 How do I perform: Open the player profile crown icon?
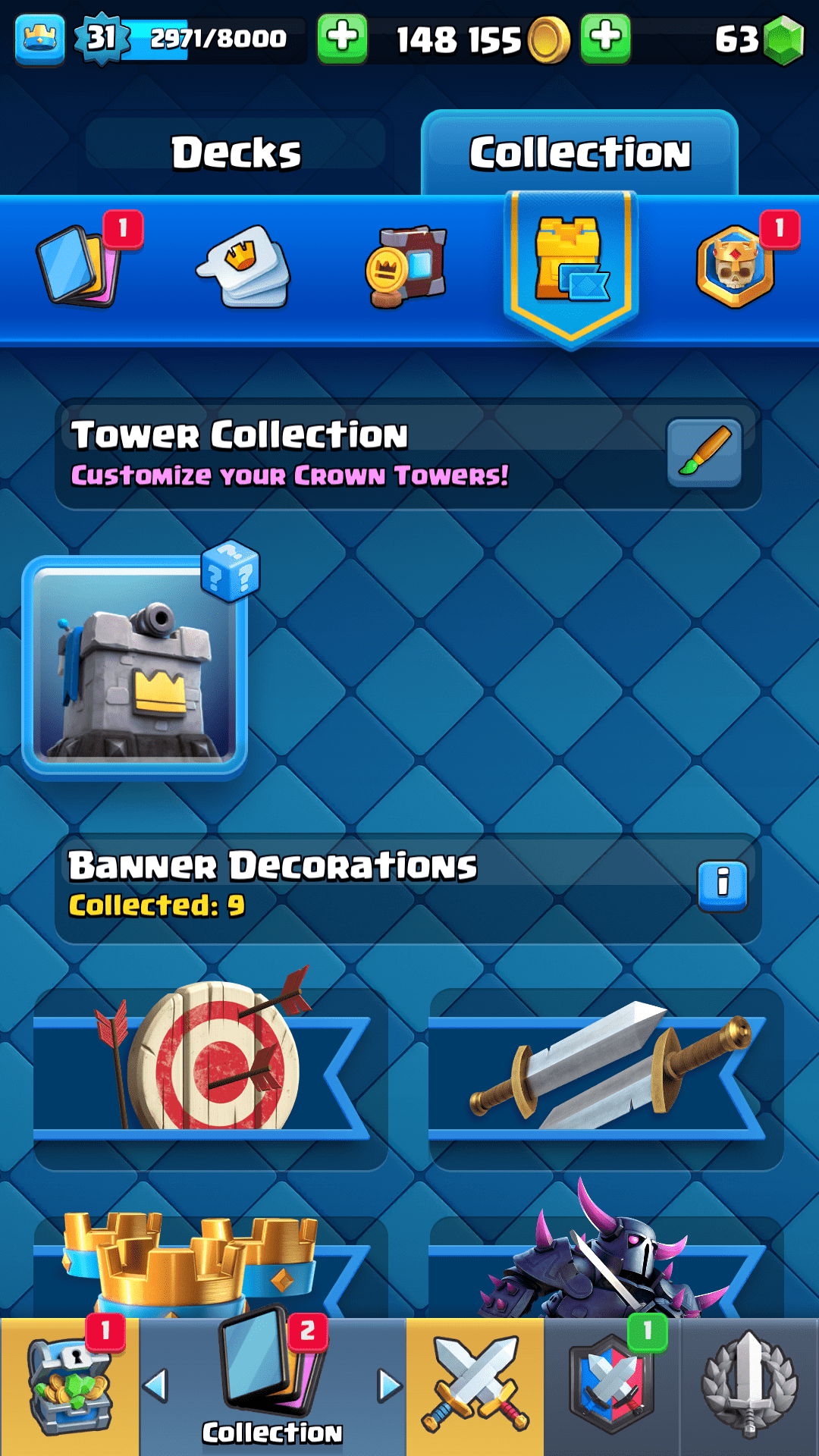pyautogui.click(x=39, y=38)
